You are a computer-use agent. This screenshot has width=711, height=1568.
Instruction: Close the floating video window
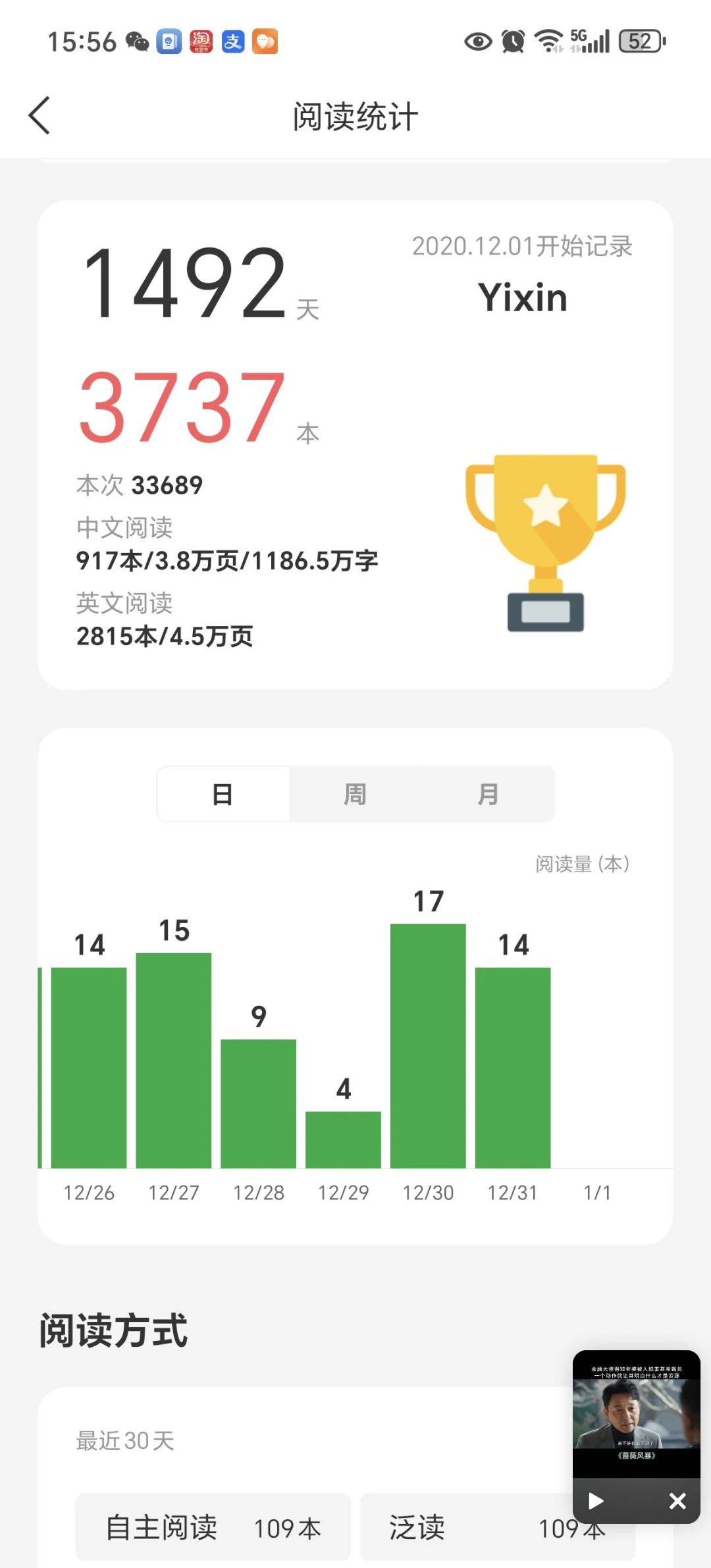click(677, 1501)
